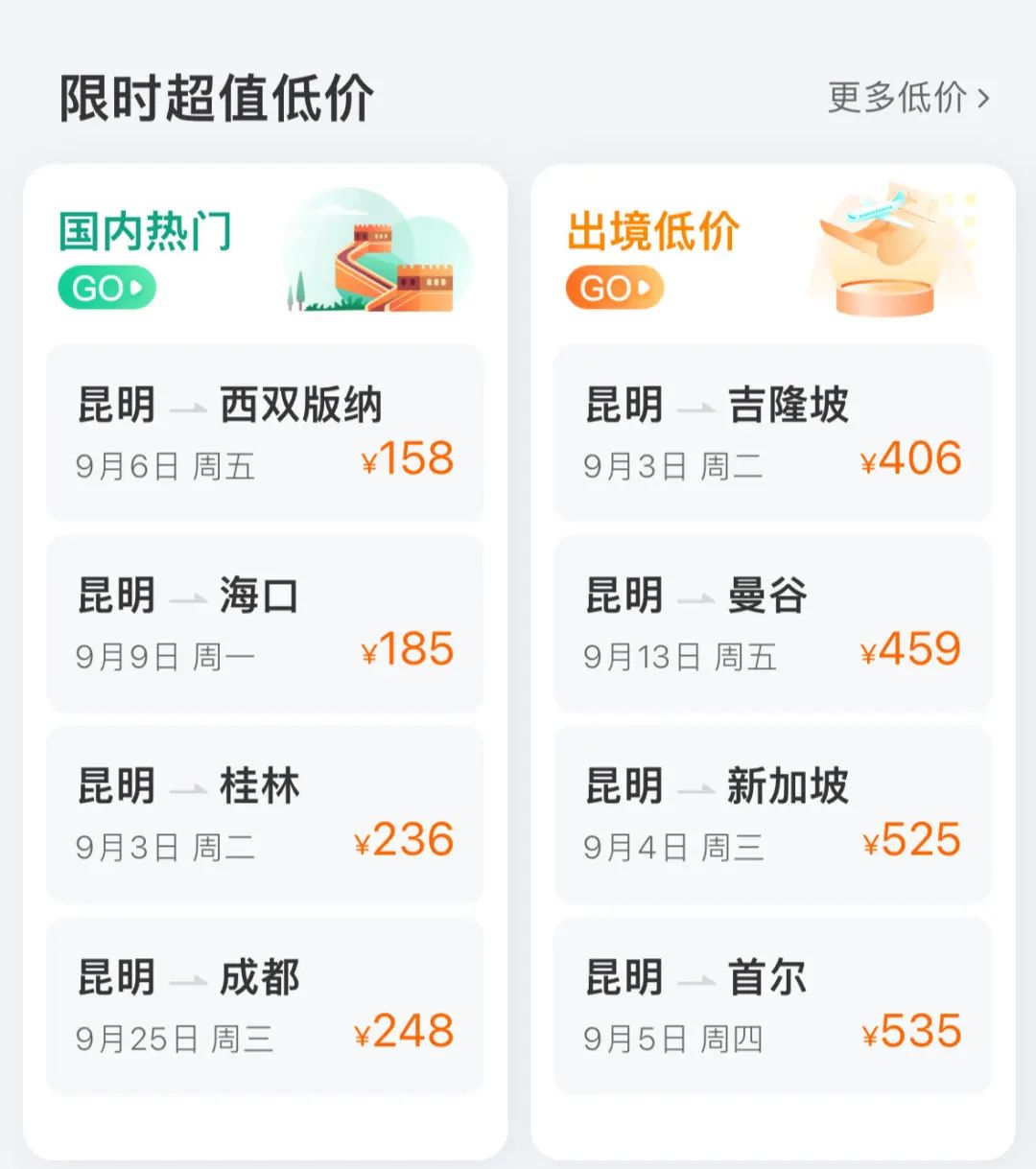The image size is (1036, 1169).
Task: Tap the green GO button under 国内热门
Action: (x=106, y=288)
